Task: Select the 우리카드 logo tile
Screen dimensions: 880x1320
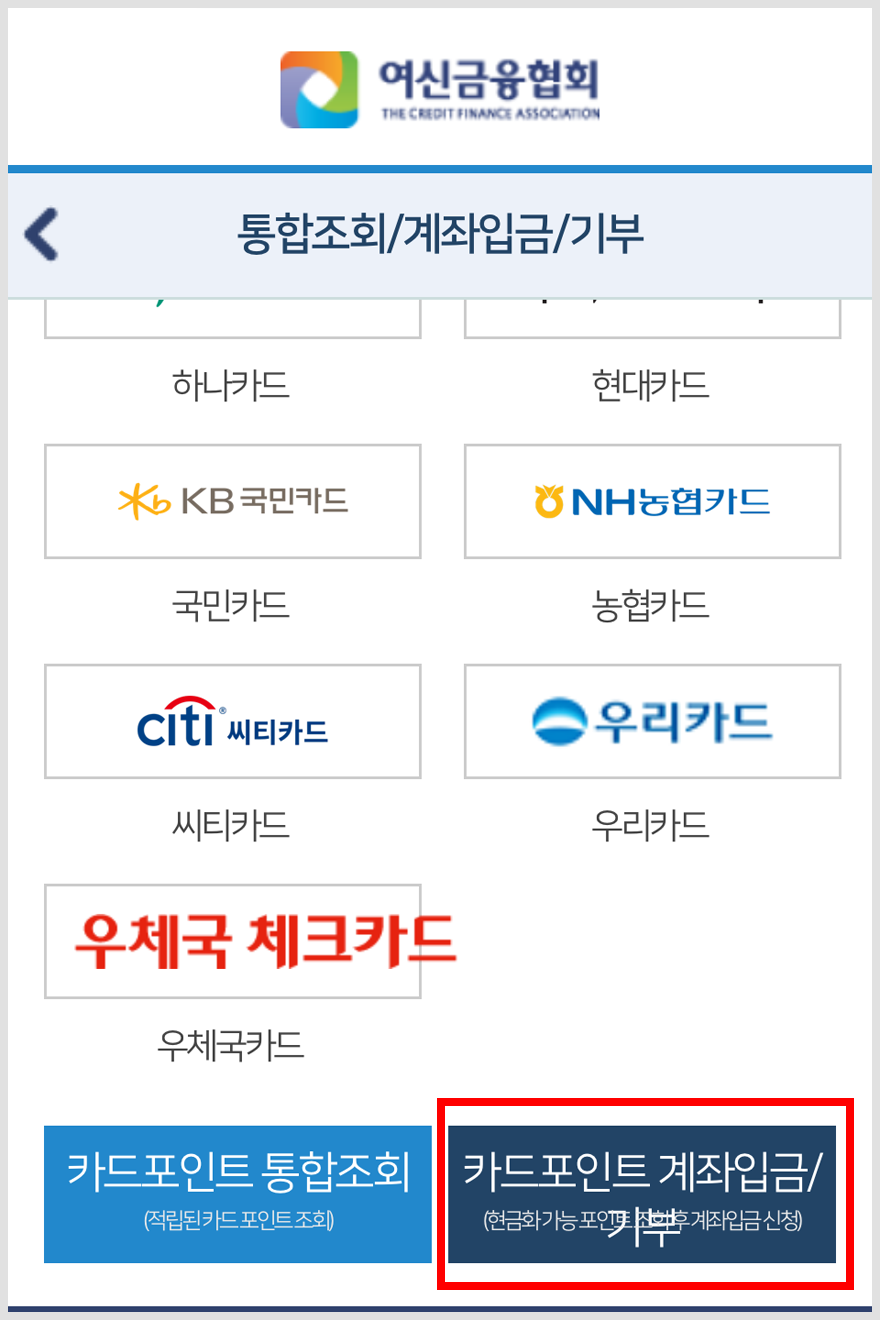Action: (x=651, y=721)
